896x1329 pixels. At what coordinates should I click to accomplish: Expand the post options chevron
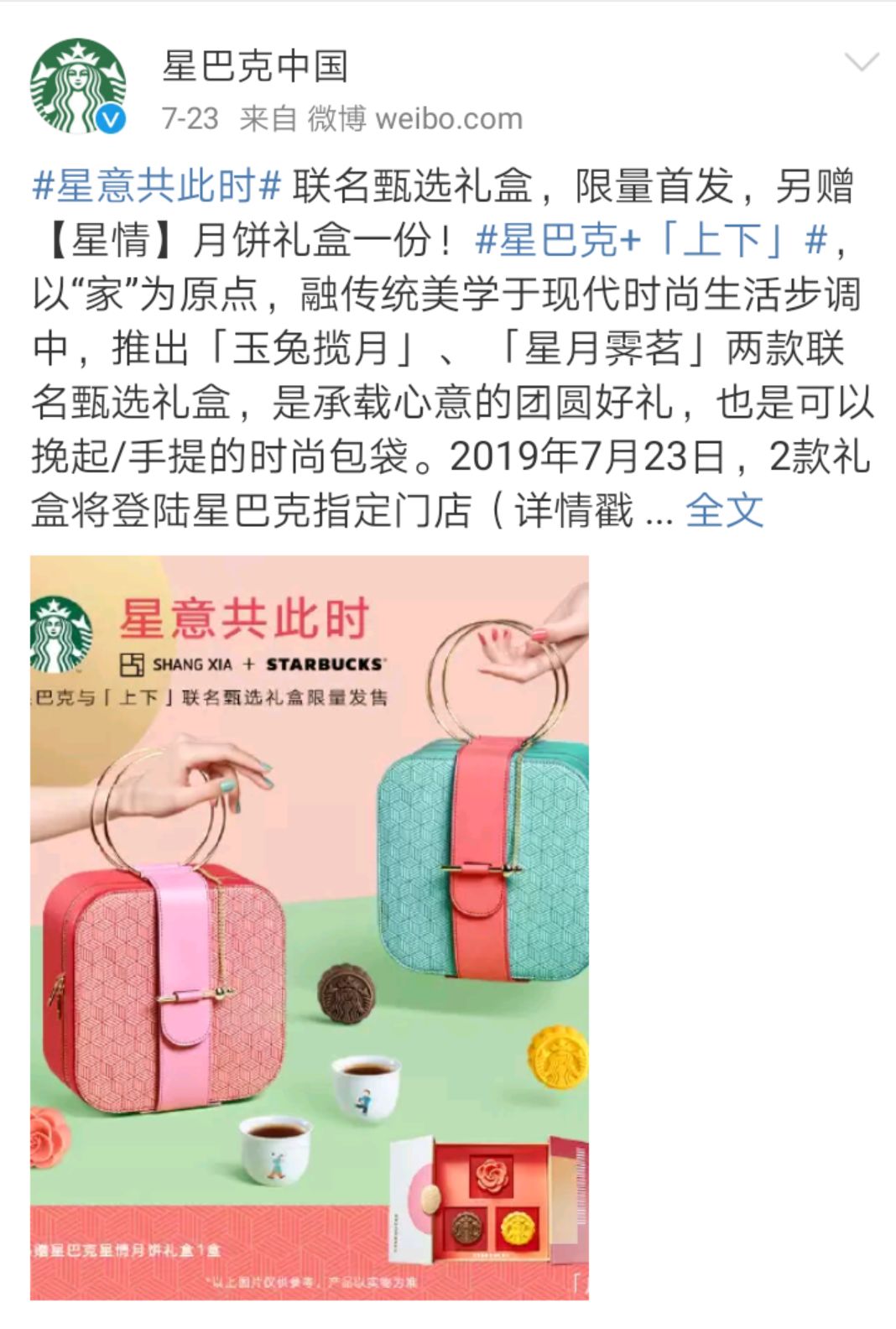pos(861,63)
